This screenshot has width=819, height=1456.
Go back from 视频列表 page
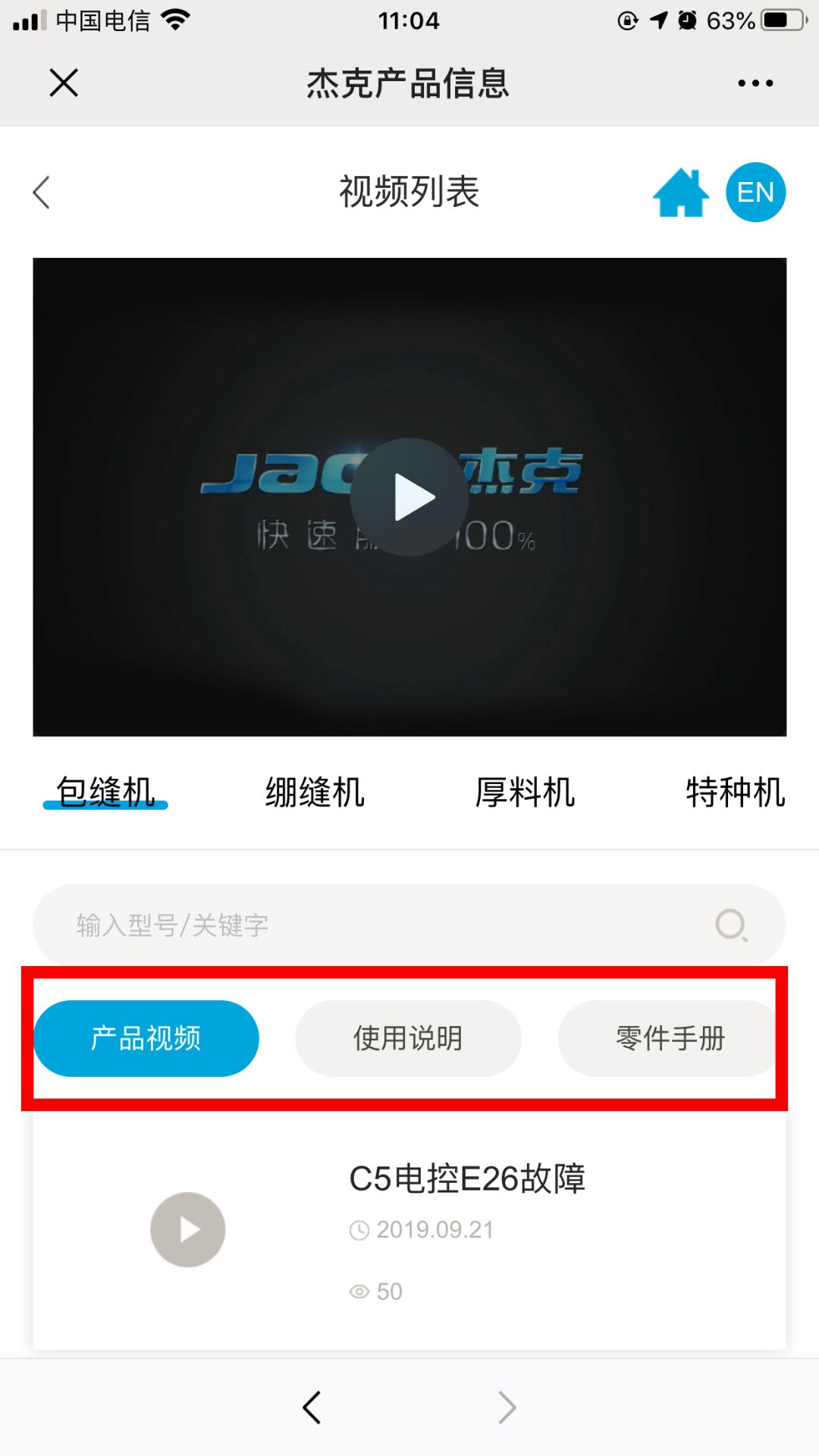[x=42, y=192]
